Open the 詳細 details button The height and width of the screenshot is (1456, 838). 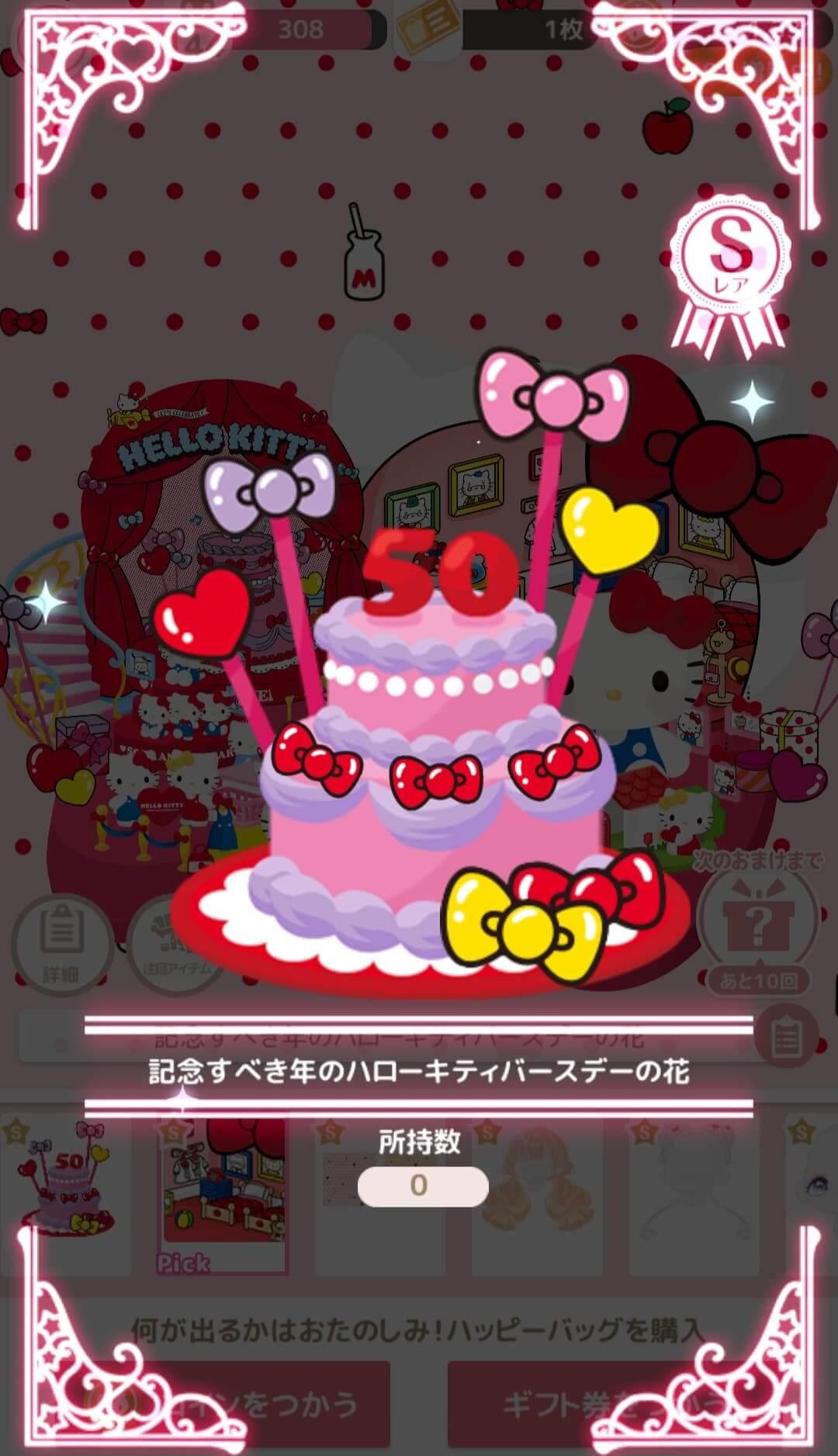click(62, 944)
